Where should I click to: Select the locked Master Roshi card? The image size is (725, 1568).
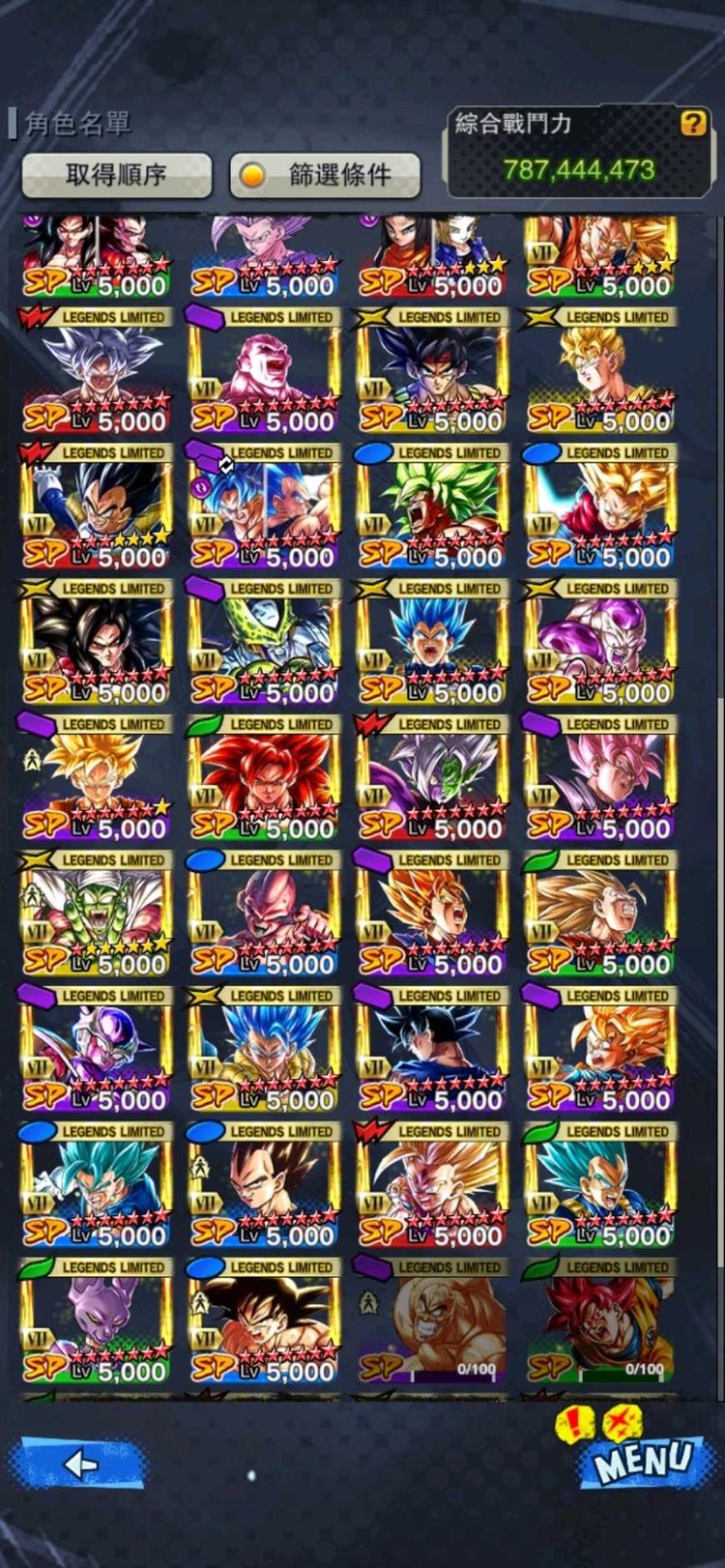431,1321
